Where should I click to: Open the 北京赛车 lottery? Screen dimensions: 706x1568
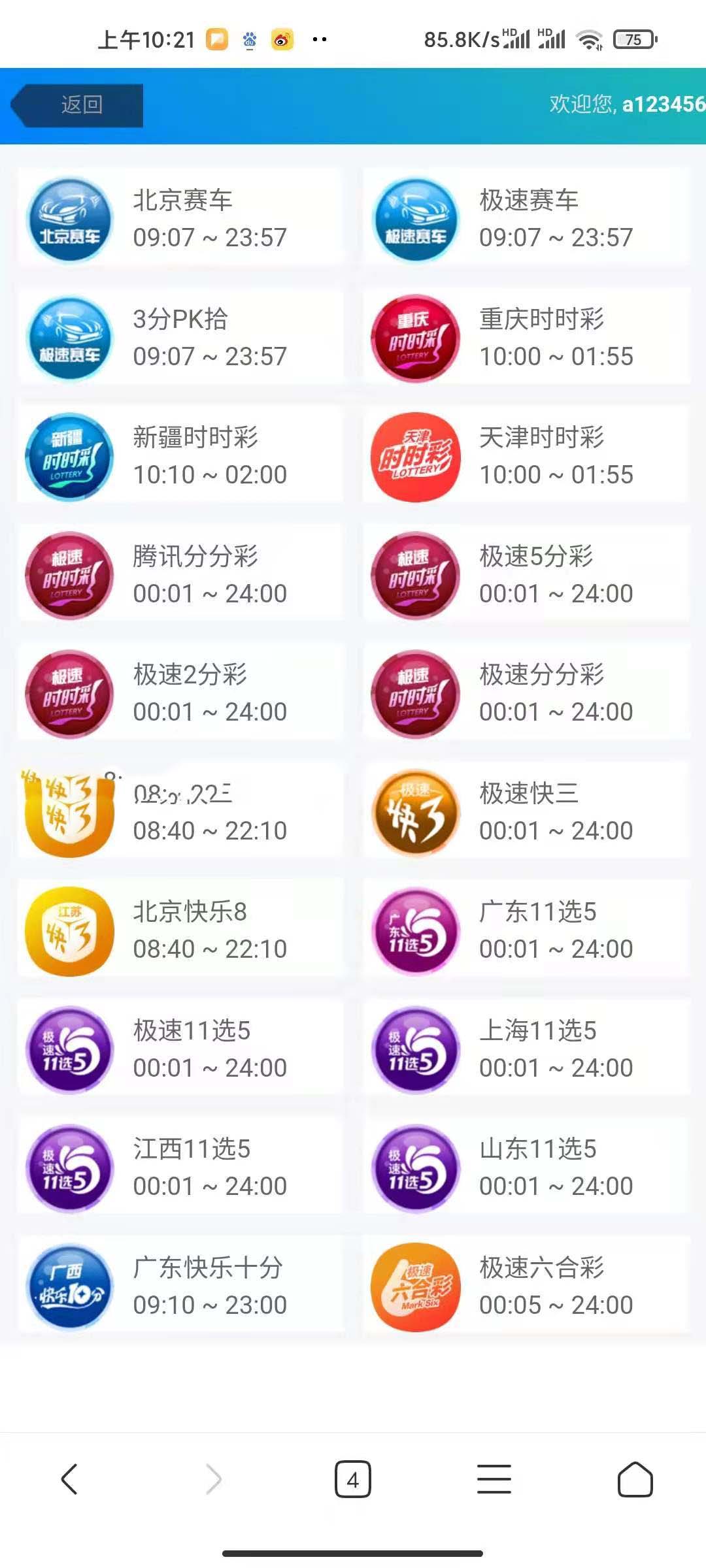click(180, 218)
